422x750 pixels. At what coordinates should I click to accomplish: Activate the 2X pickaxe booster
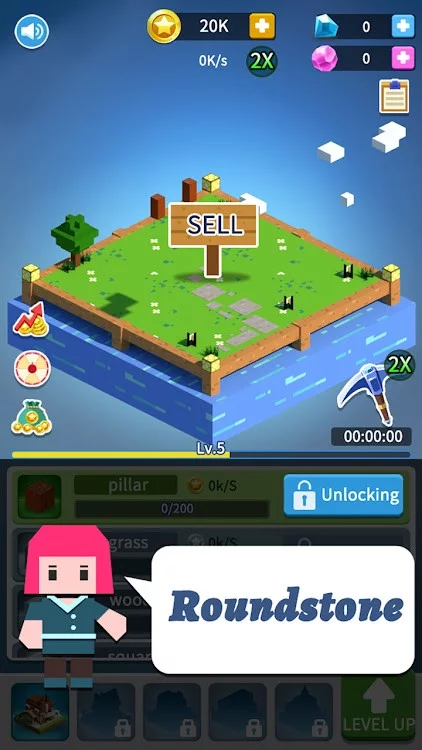(400, 365)
